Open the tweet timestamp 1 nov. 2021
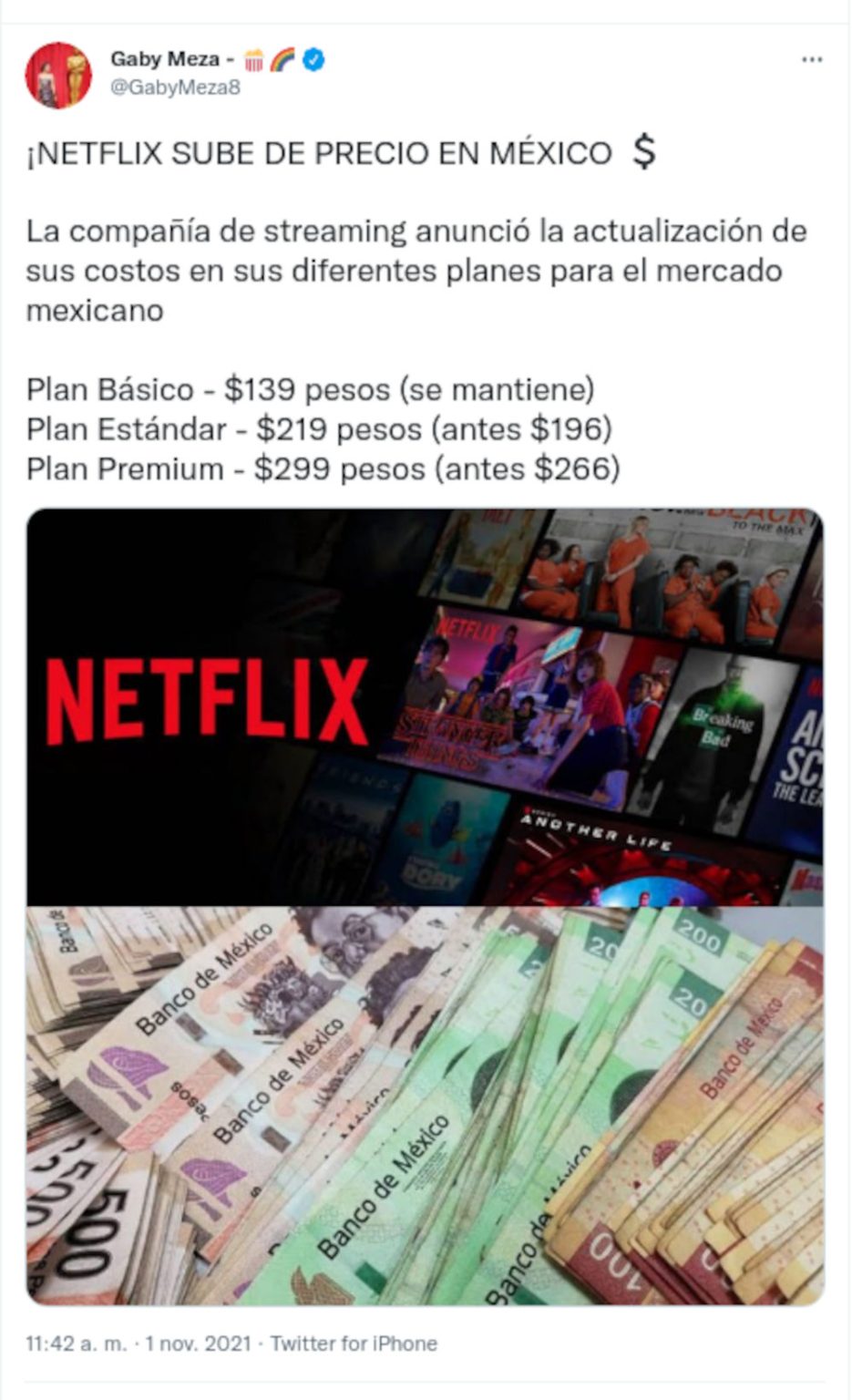Image resolution: width=852 pixels, height=1400 pixels. (198, 1343)
